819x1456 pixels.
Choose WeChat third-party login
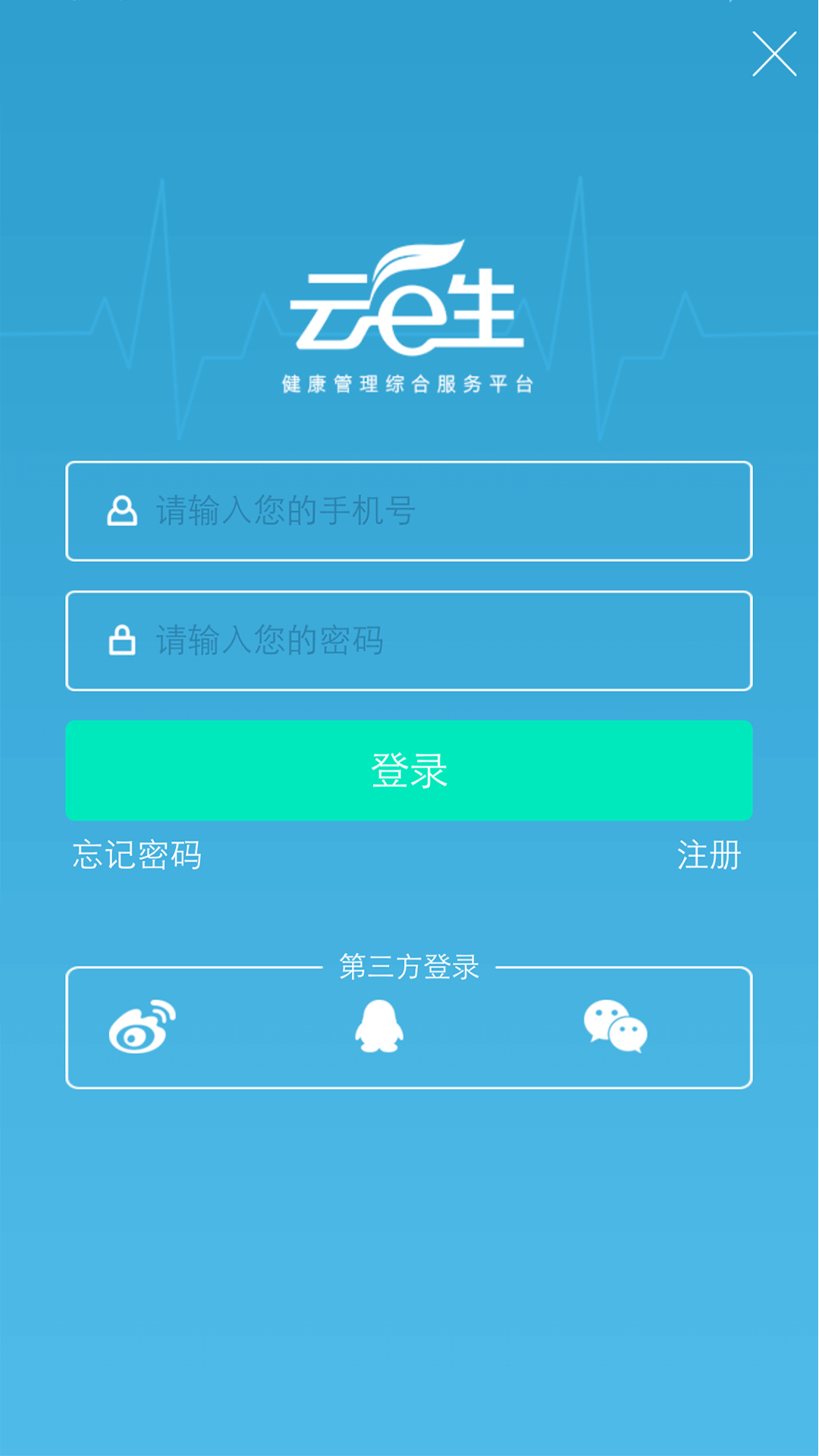click(x=615, y=1027)
